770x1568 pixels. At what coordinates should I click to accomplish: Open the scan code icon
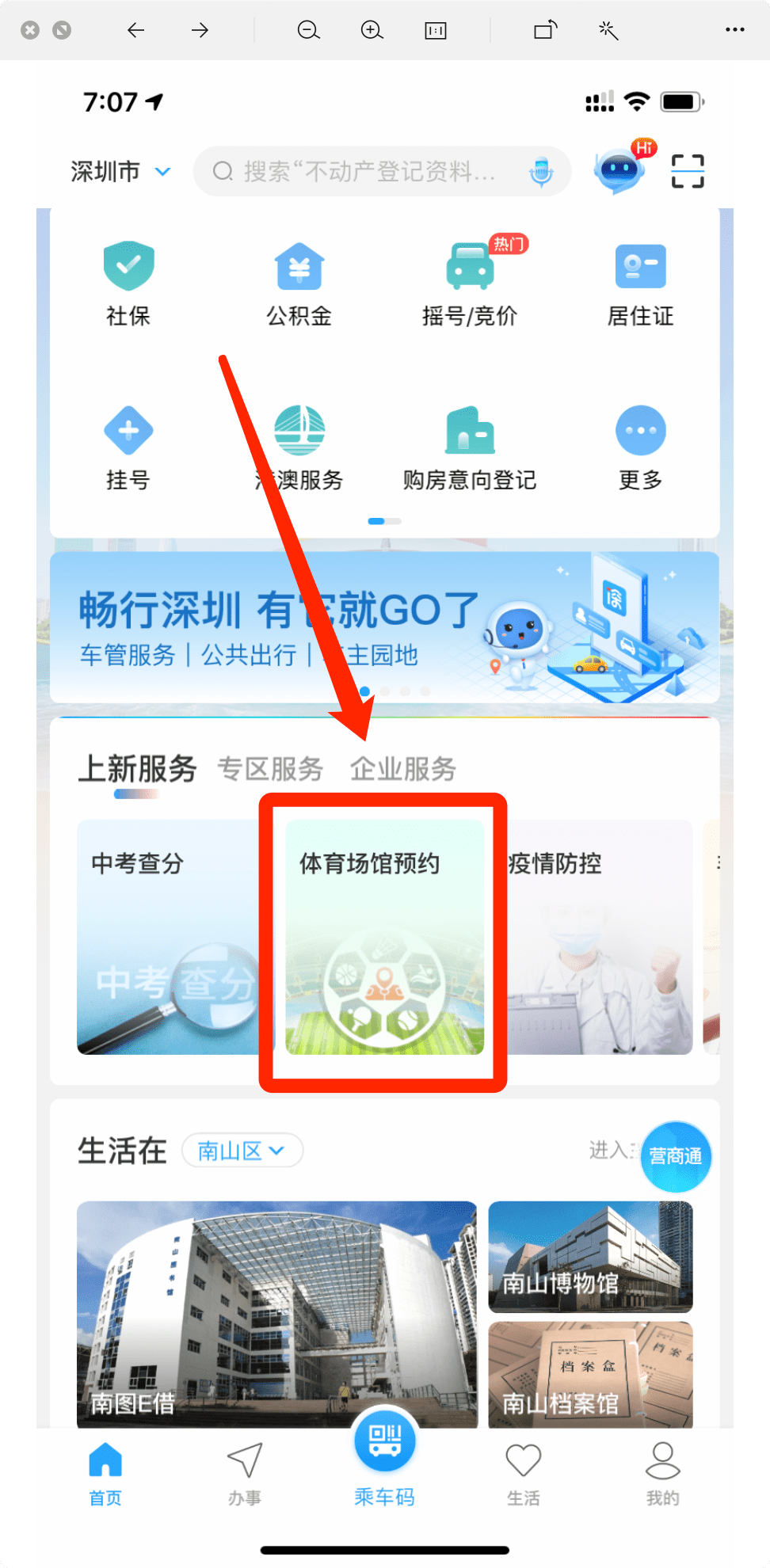tap(687, 171)
